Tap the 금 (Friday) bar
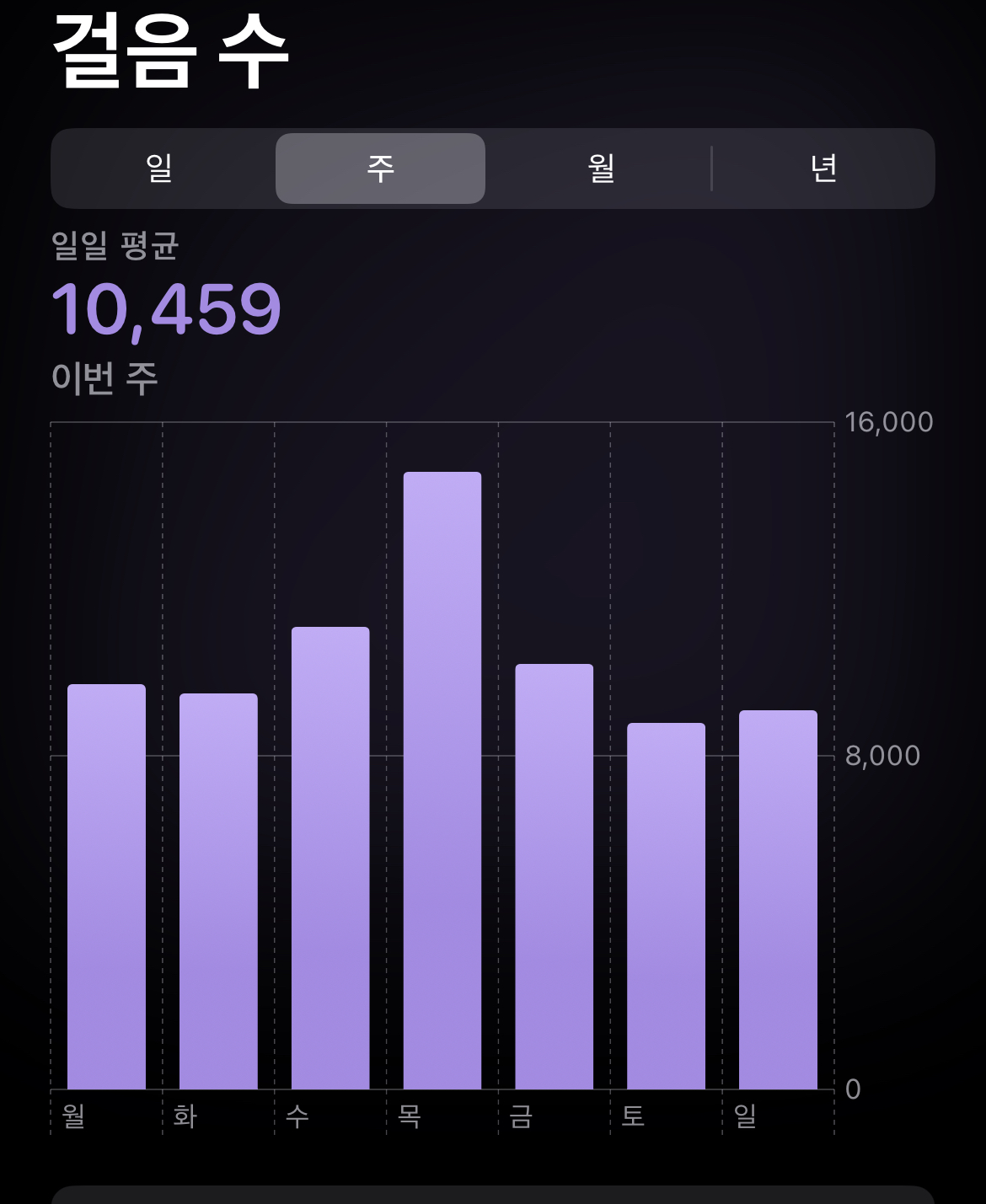This screenshot has width=986, height=1204. coord(555,876)
